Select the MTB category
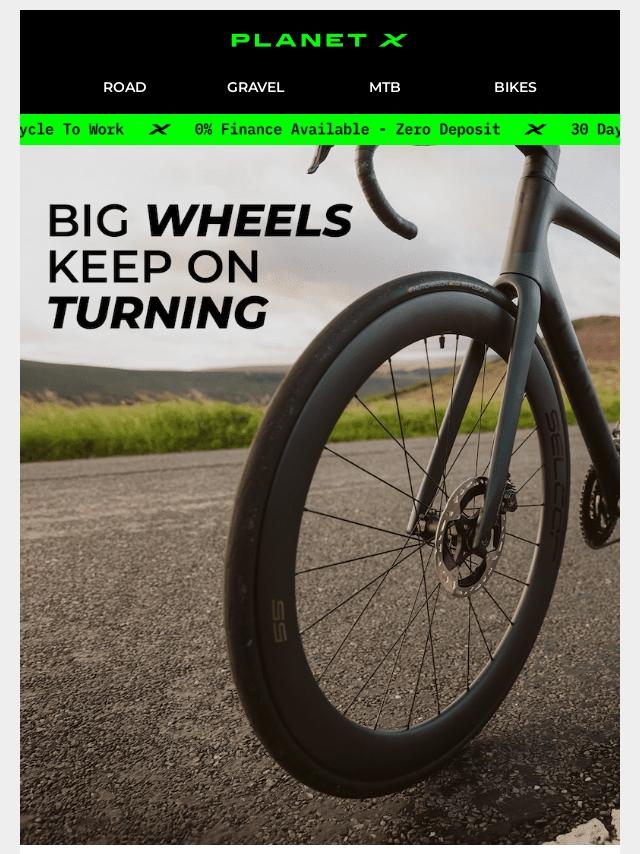640x854 pixels. coord(384,87)
